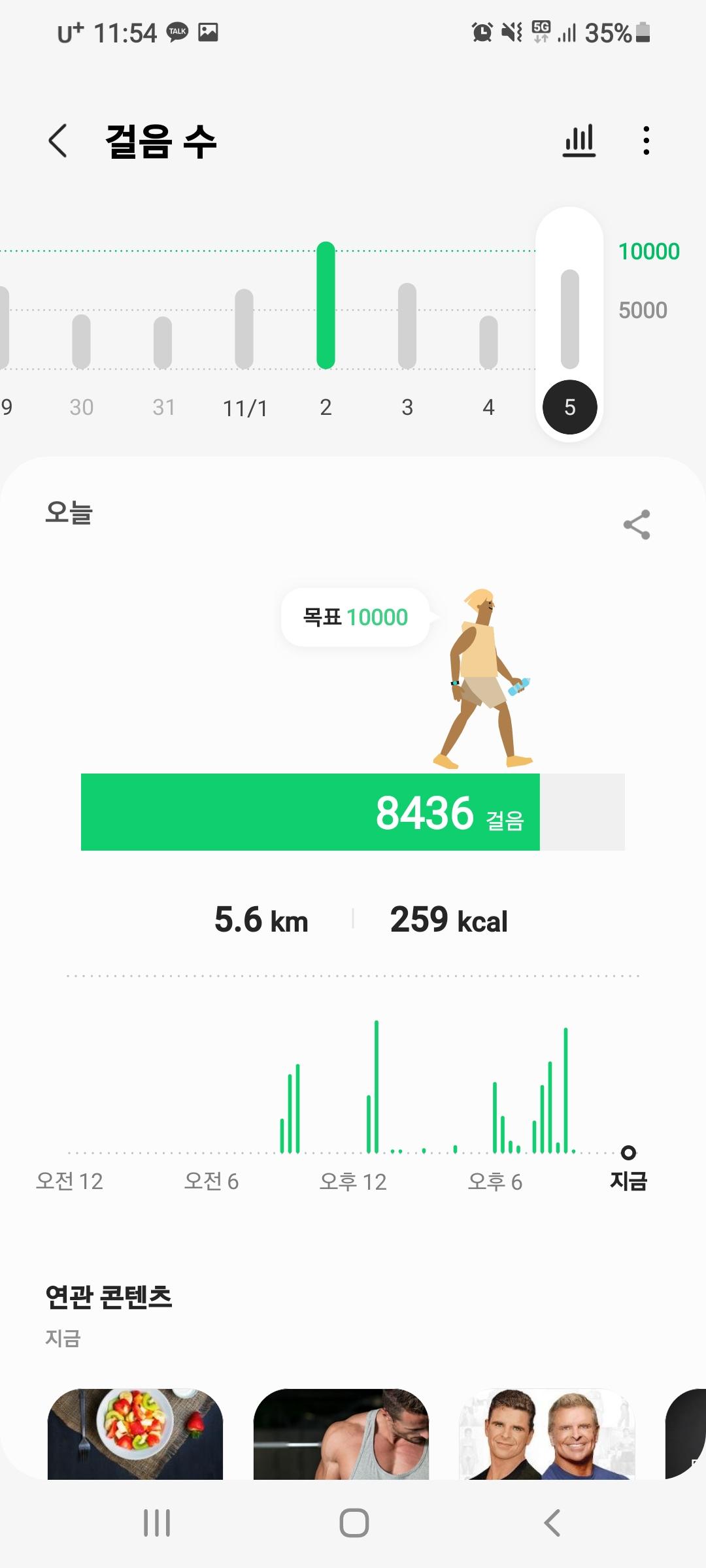Select the October 31 bar
This screenshot has width=706, height=1568.
pyautogui.click(x=163, y=342)
